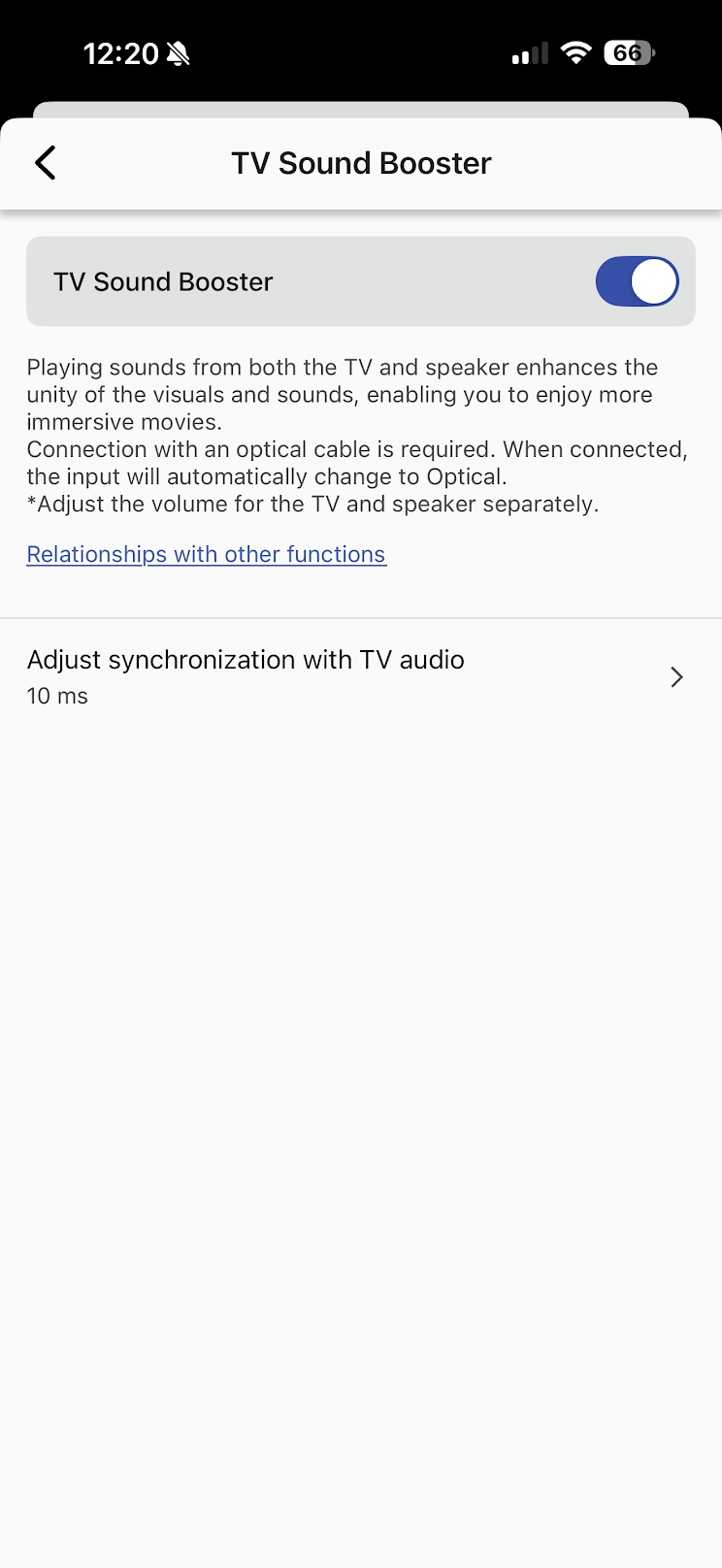
Task: Go back from TV Sound Booster
Action: coord(46,163)
